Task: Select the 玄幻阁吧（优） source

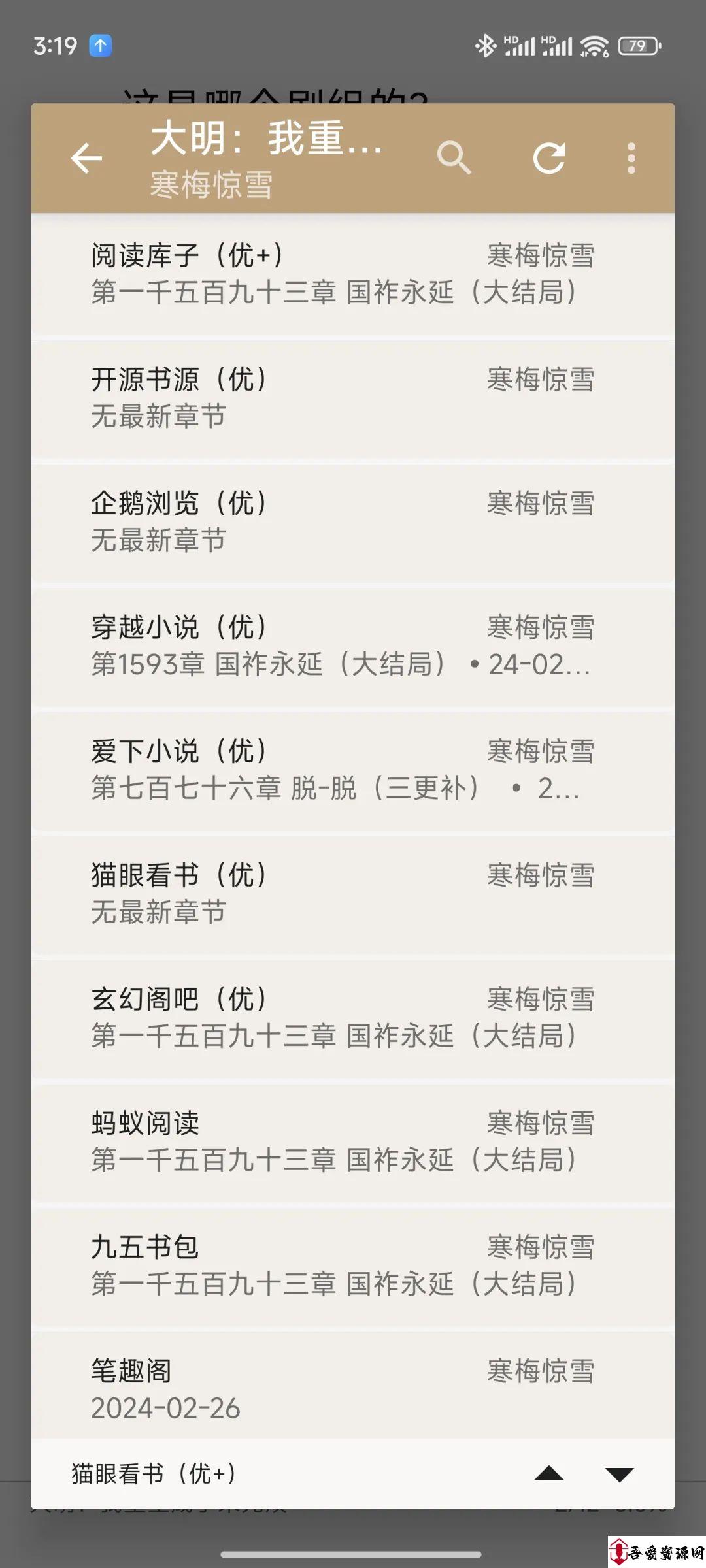Action: 353,1019
